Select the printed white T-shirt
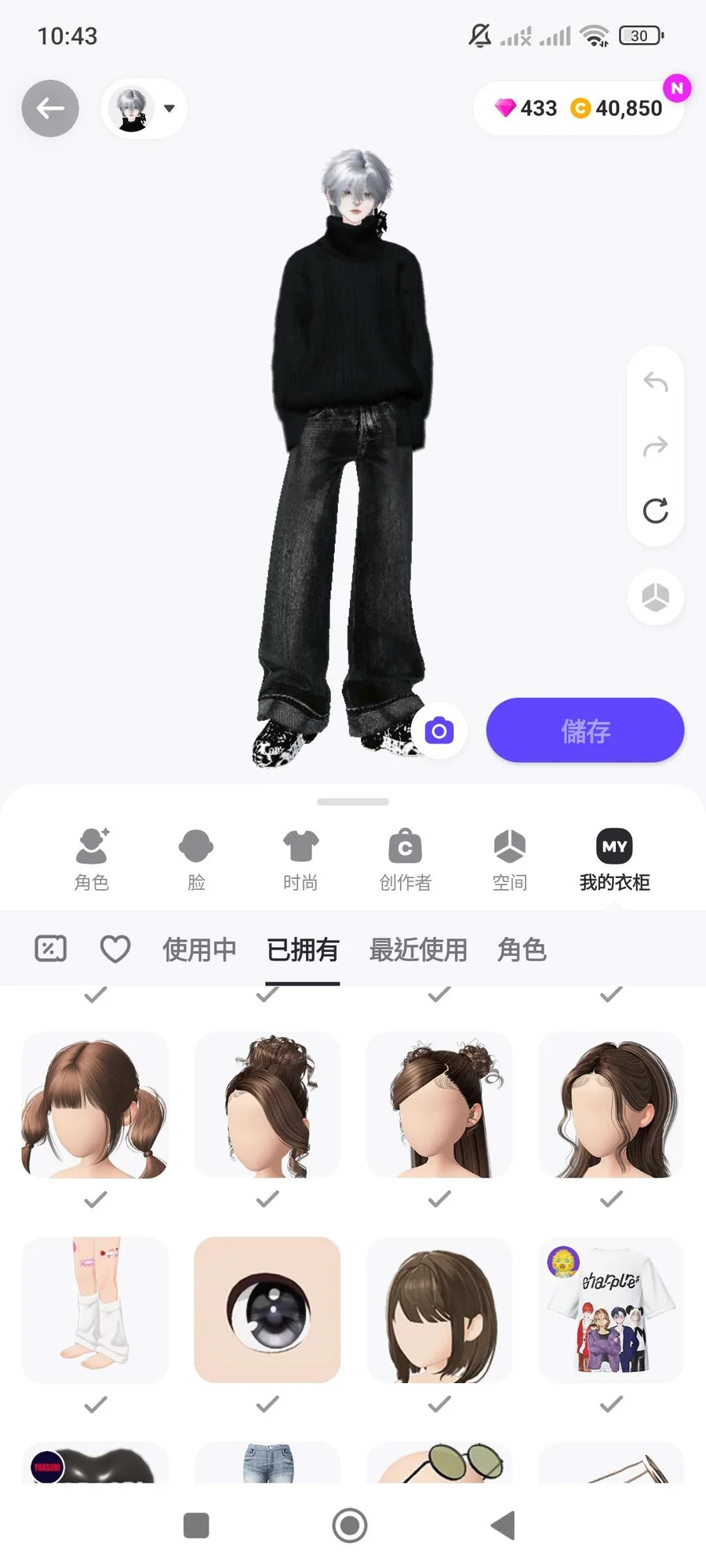 (x=611, y=1310)
